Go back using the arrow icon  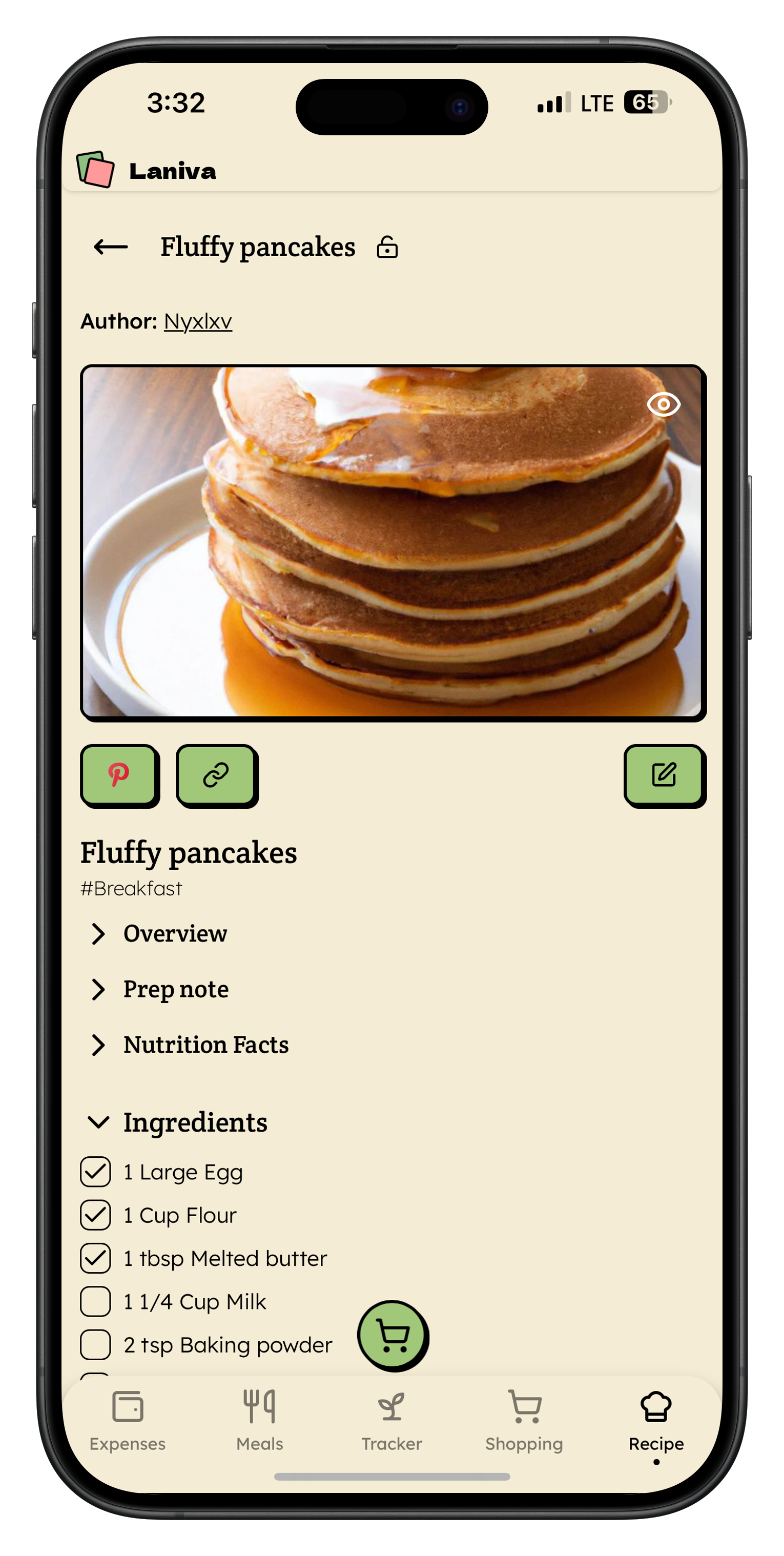111,247
